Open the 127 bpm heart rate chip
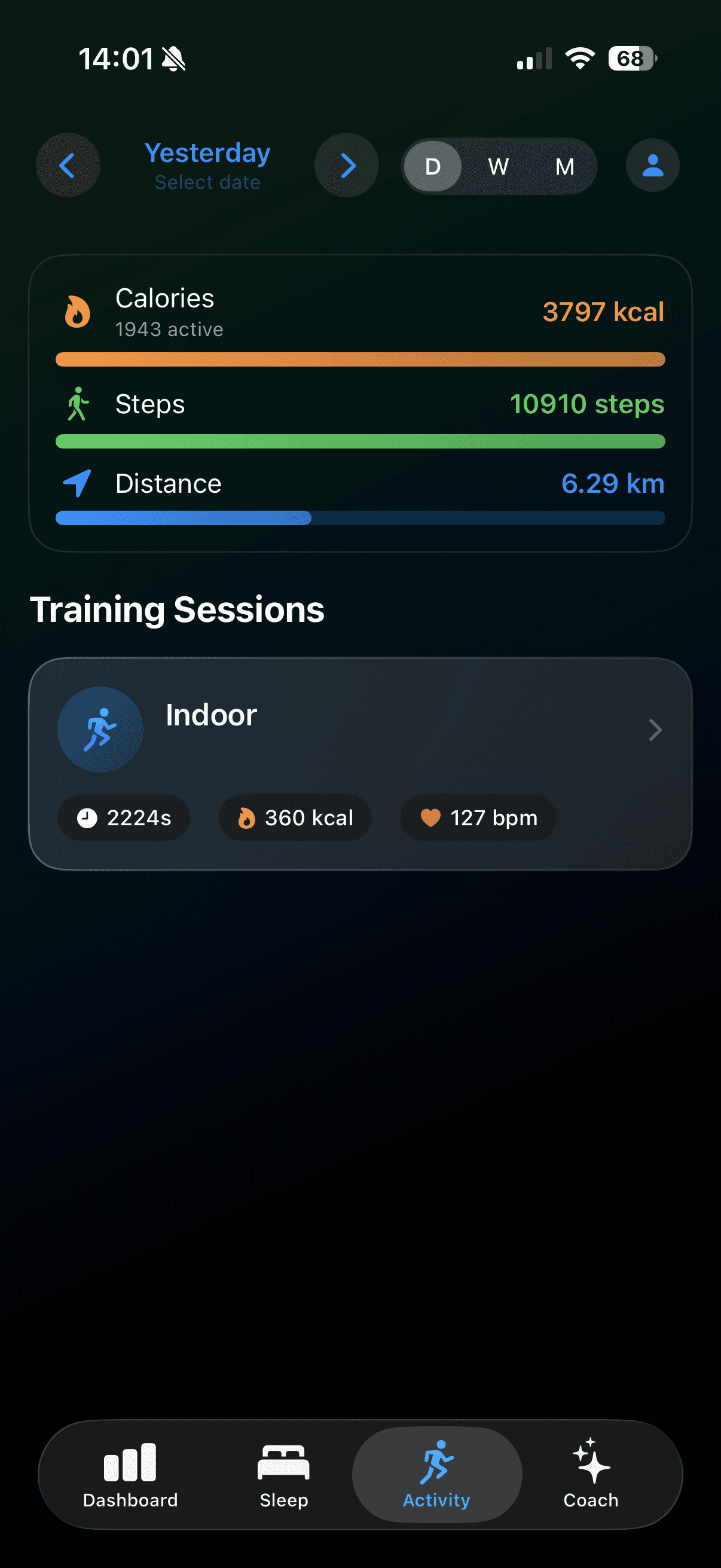Image resolution: width=721 pixels, height=1568 pixels. 478,817
